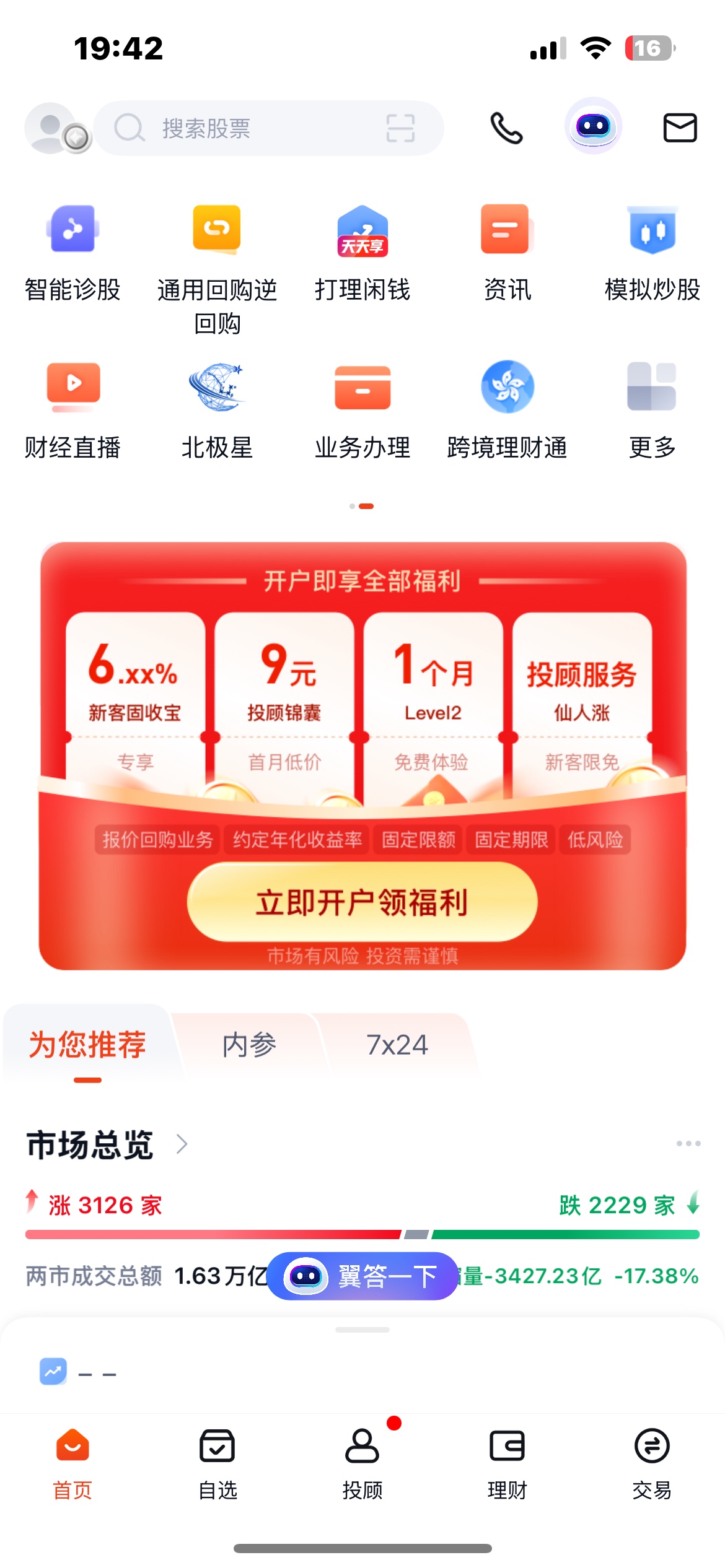Switch to the 7x24 tab
The width and height of the screenshot is (725, 1568).
tap(397, 1045)
